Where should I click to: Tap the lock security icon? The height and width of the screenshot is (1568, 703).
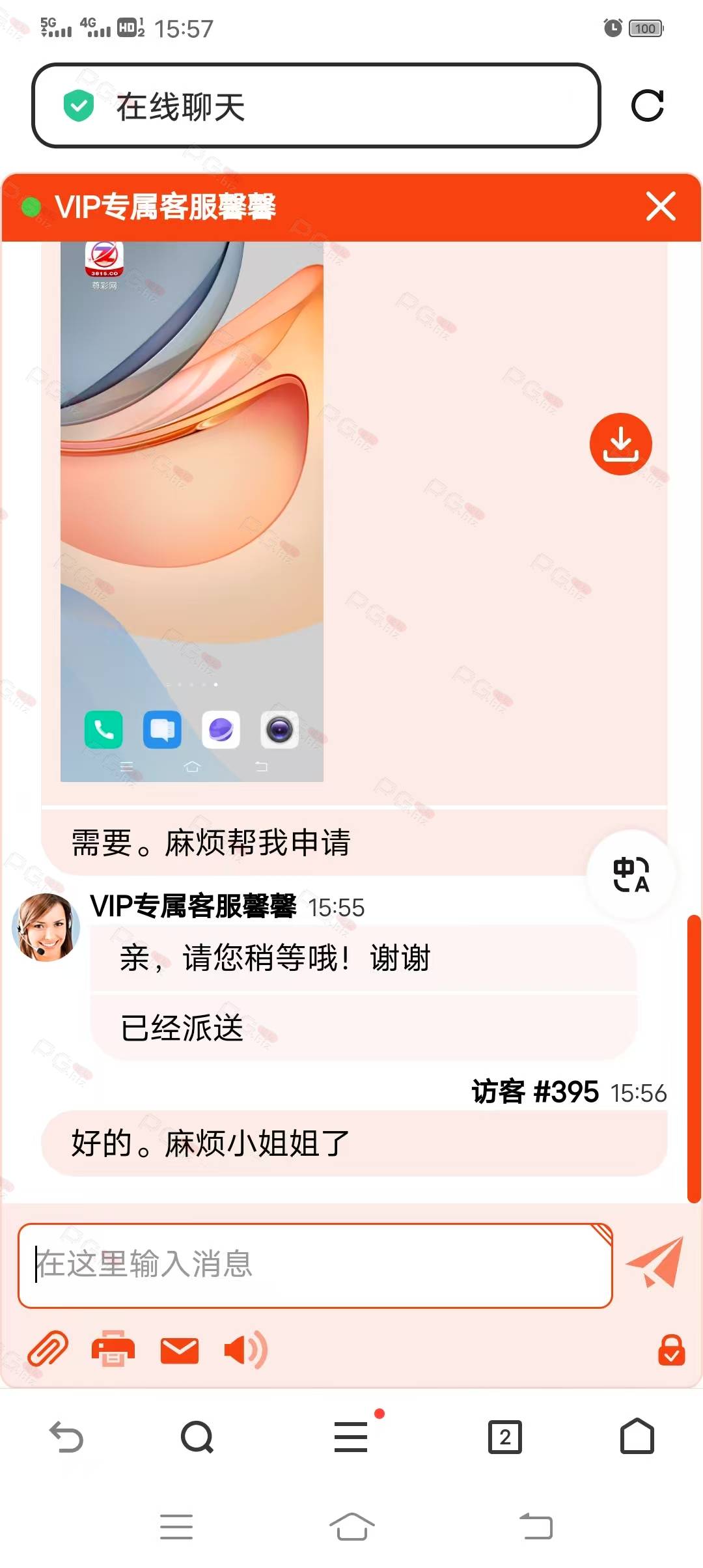(671, 1350)
